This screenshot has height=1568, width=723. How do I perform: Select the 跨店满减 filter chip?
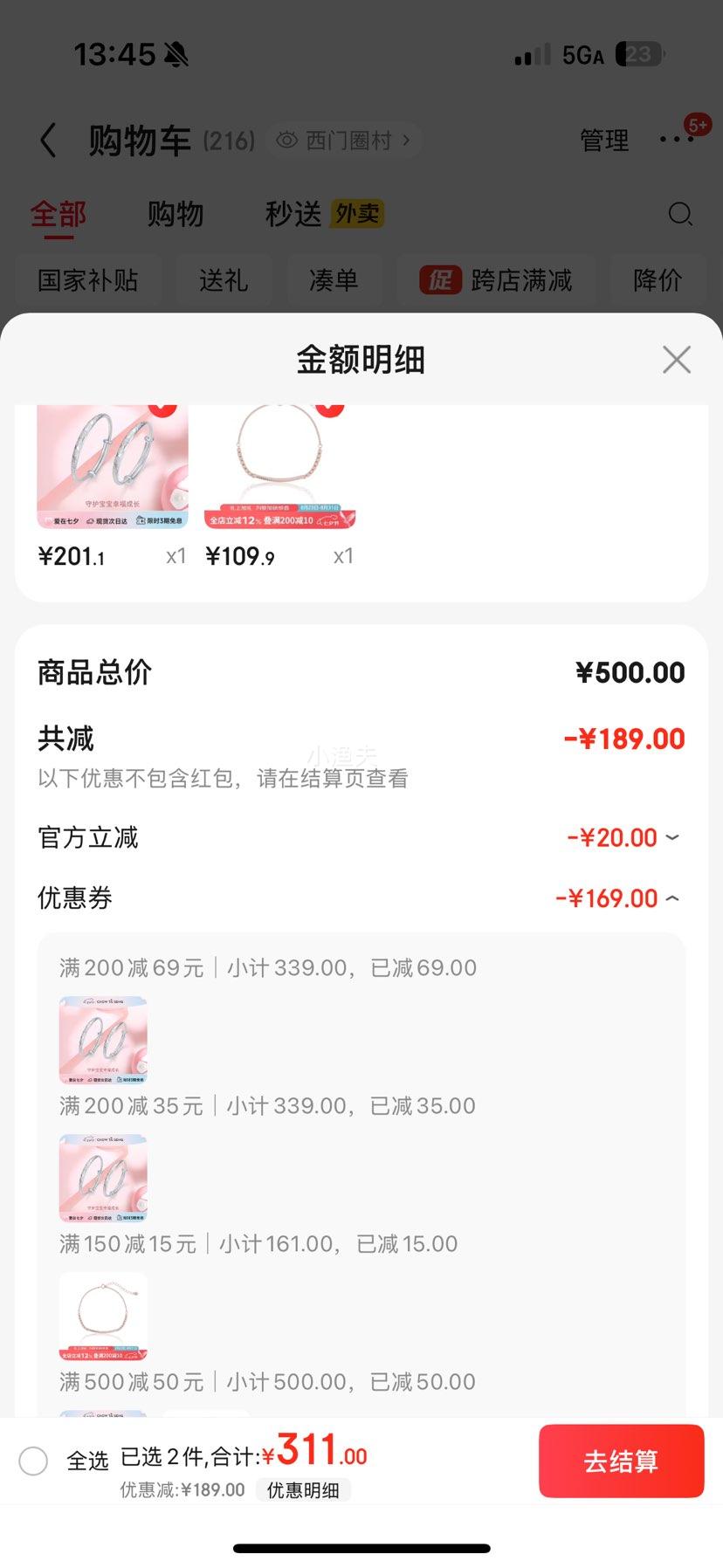(x=496, y=280)
